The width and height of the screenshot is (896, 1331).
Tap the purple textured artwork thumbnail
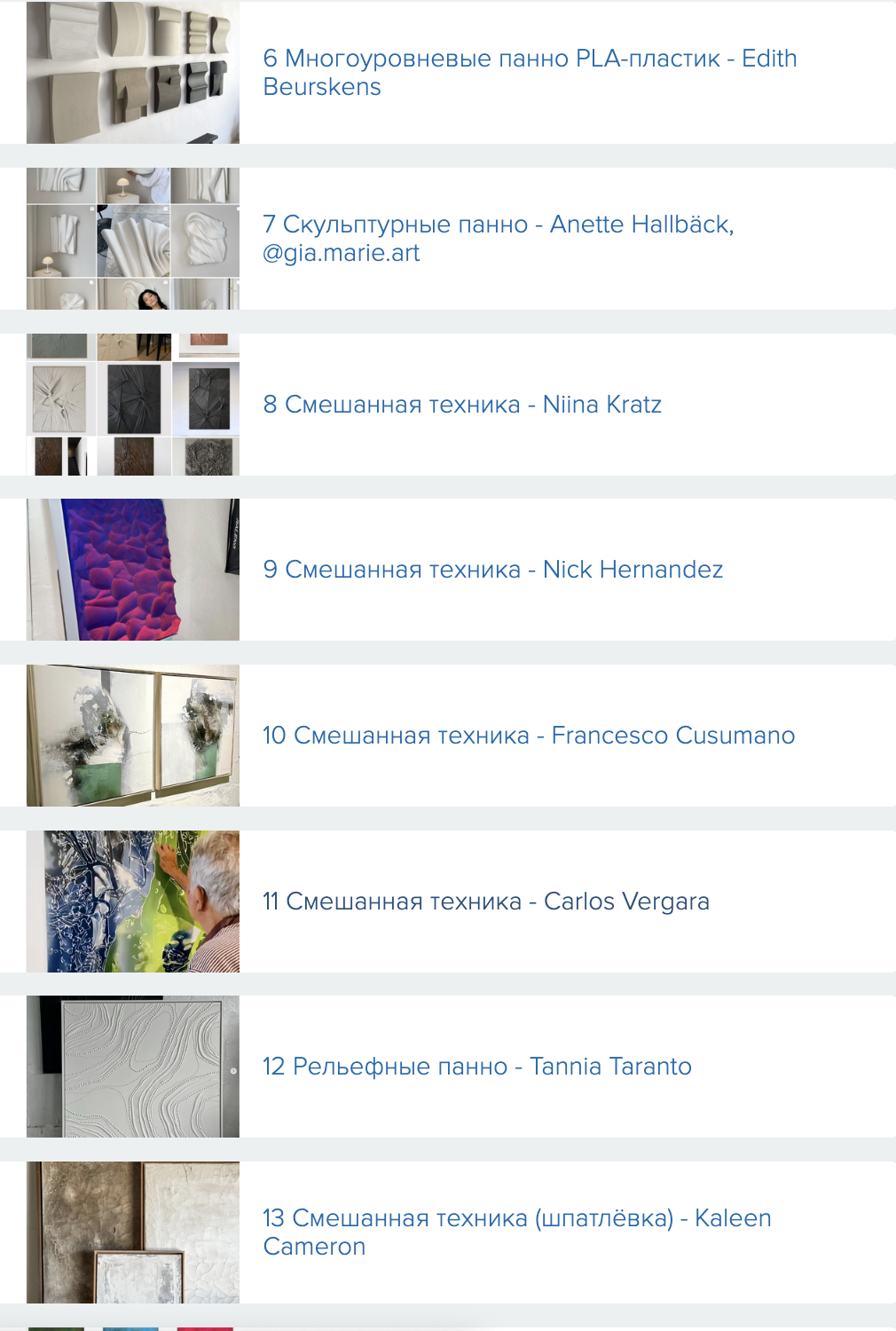[133, 570]
